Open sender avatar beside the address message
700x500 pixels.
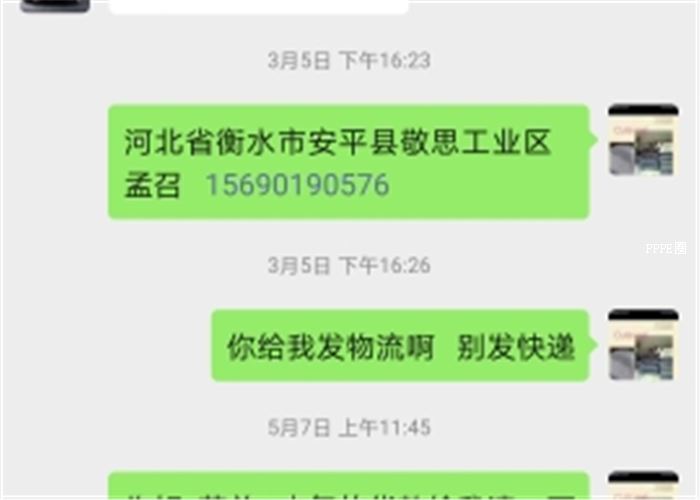643,139
